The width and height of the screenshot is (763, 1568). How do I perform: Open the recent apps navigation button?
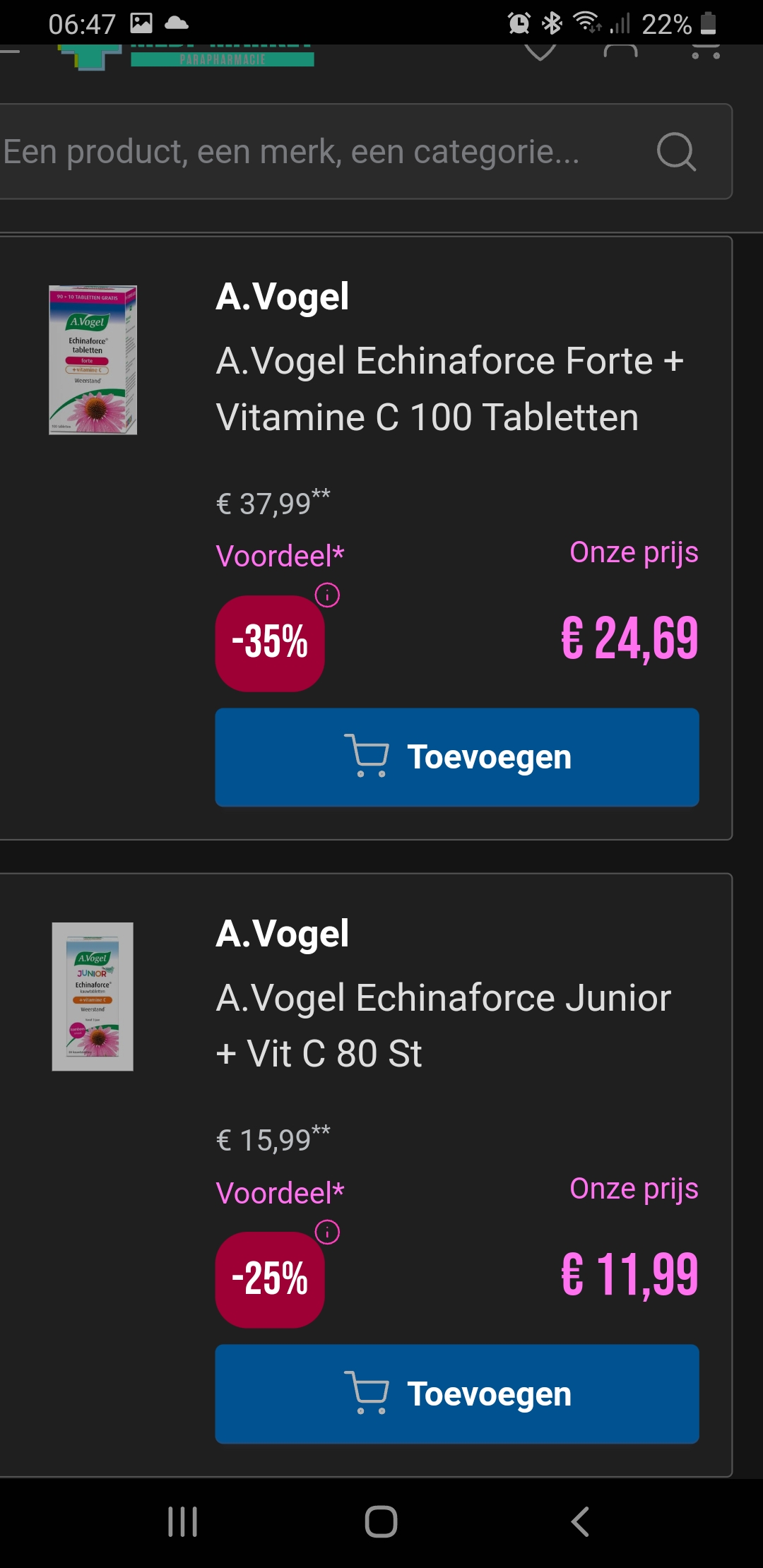(183, 1523)
